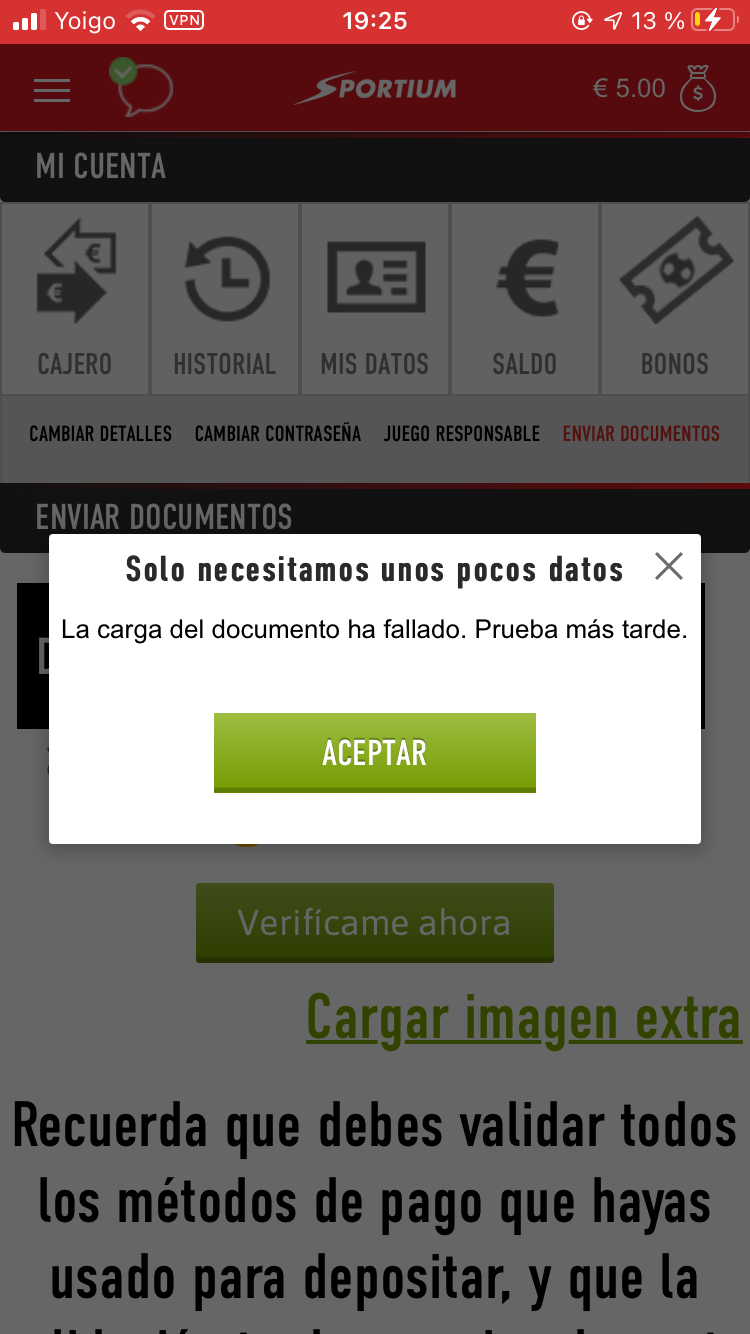Screen dimensions: 750x1334
Task: Select the Mis Datos section
Action: [x=375, y=299]
